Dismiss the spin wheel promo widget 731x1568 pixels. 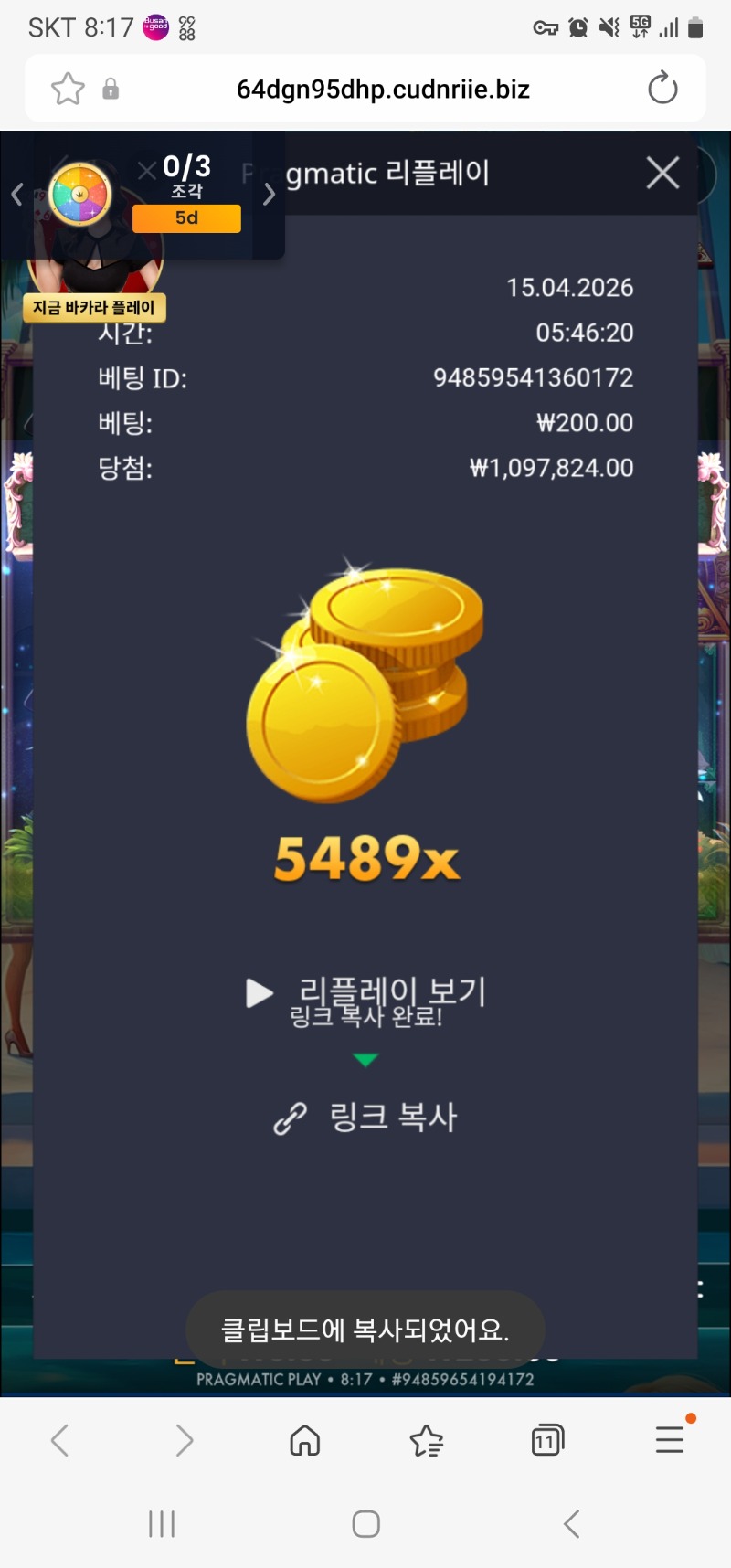(x=146, y=170)
